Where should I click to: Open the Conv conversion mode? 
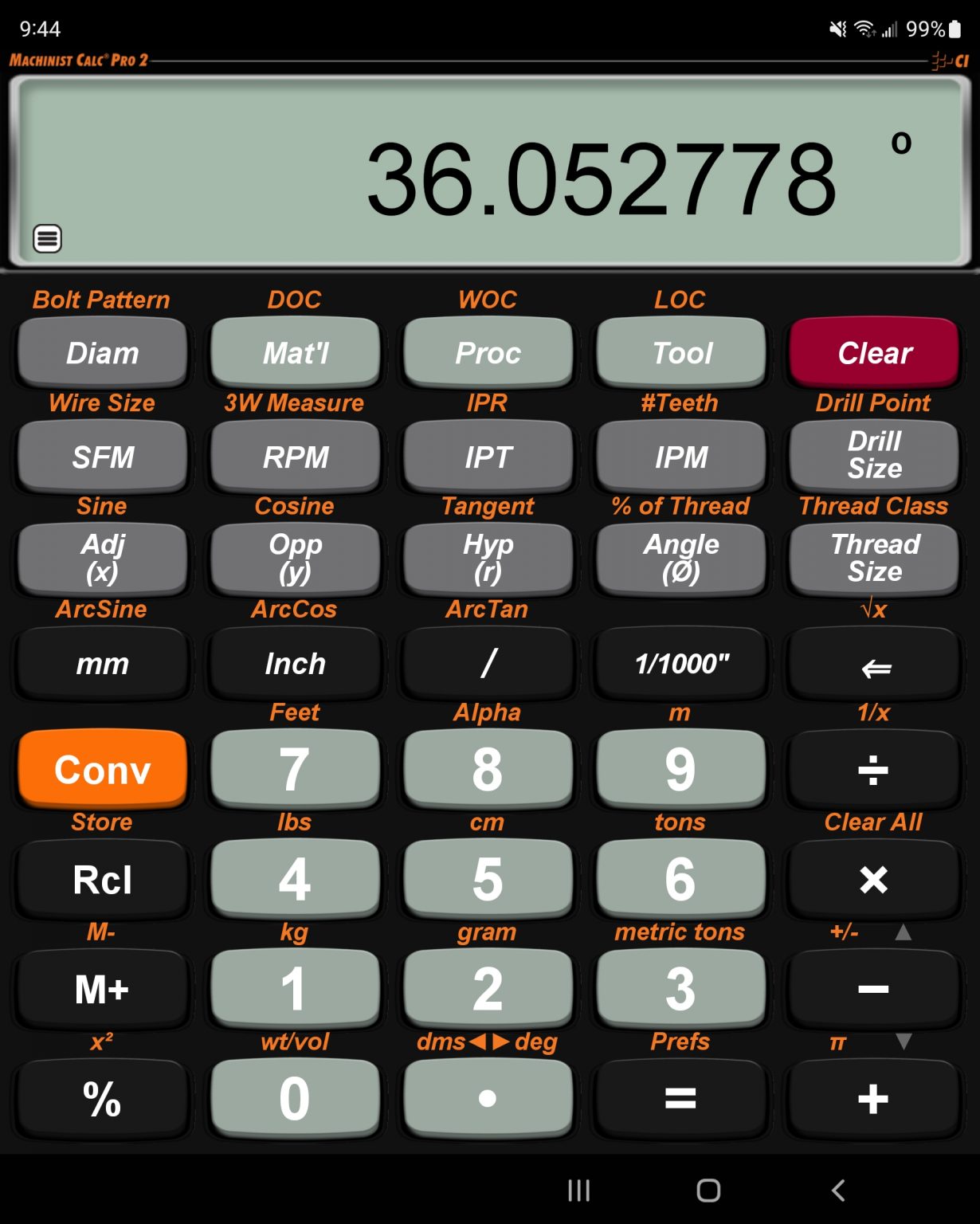[x=102, y=769]
